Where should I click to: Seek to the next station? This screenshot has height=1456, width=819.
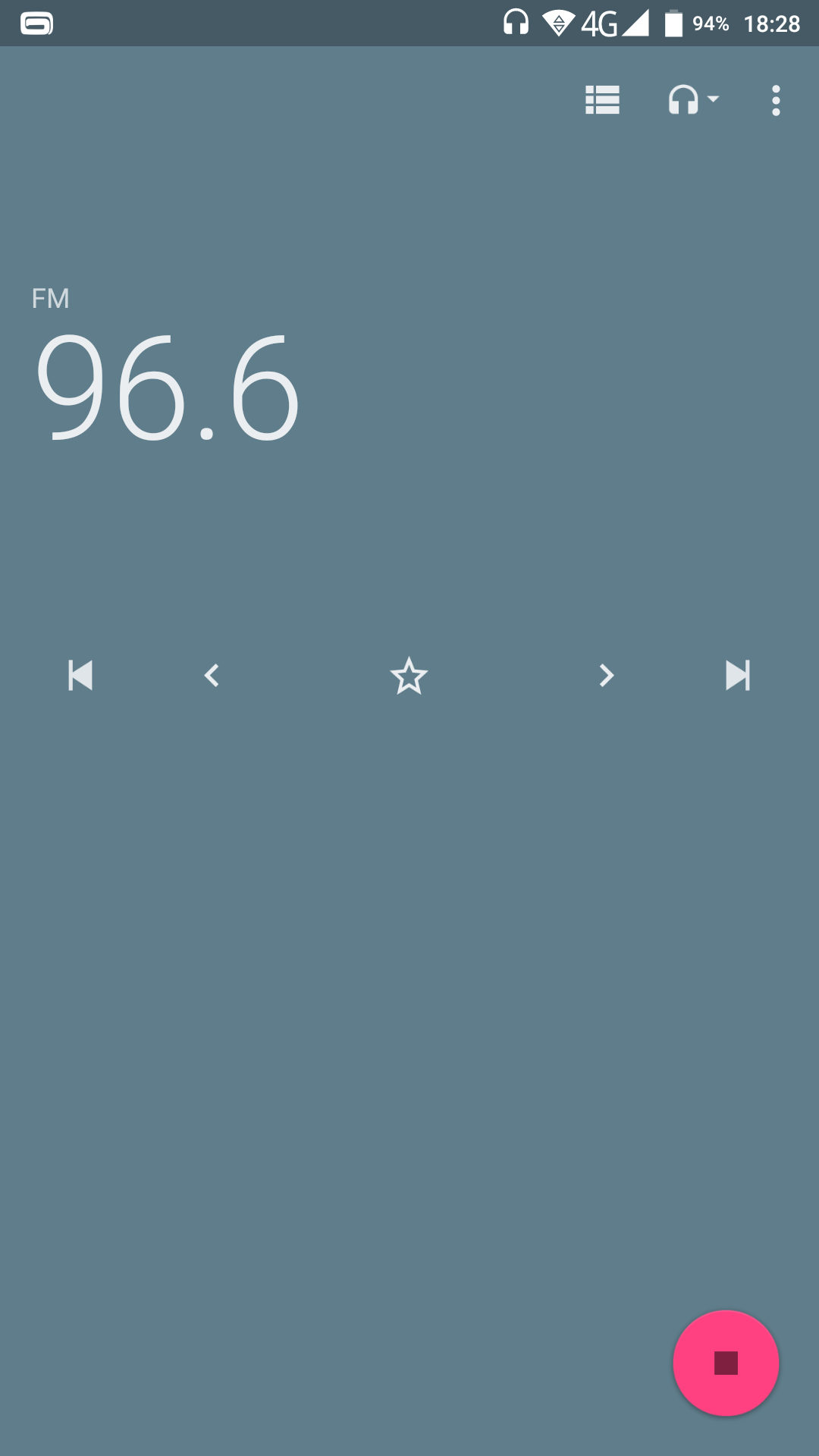[738, 675]
